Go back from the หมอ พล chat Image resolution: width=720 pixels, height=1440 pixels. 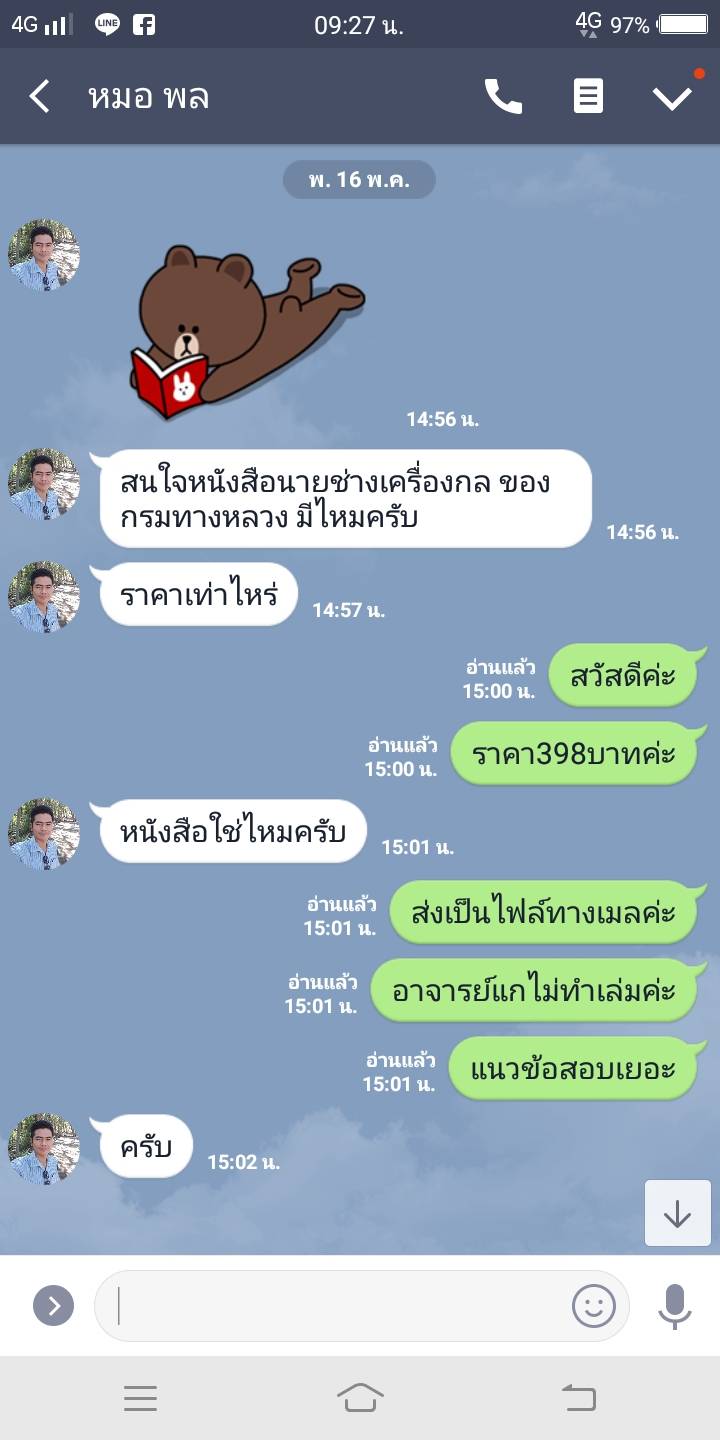pos(39,97)
